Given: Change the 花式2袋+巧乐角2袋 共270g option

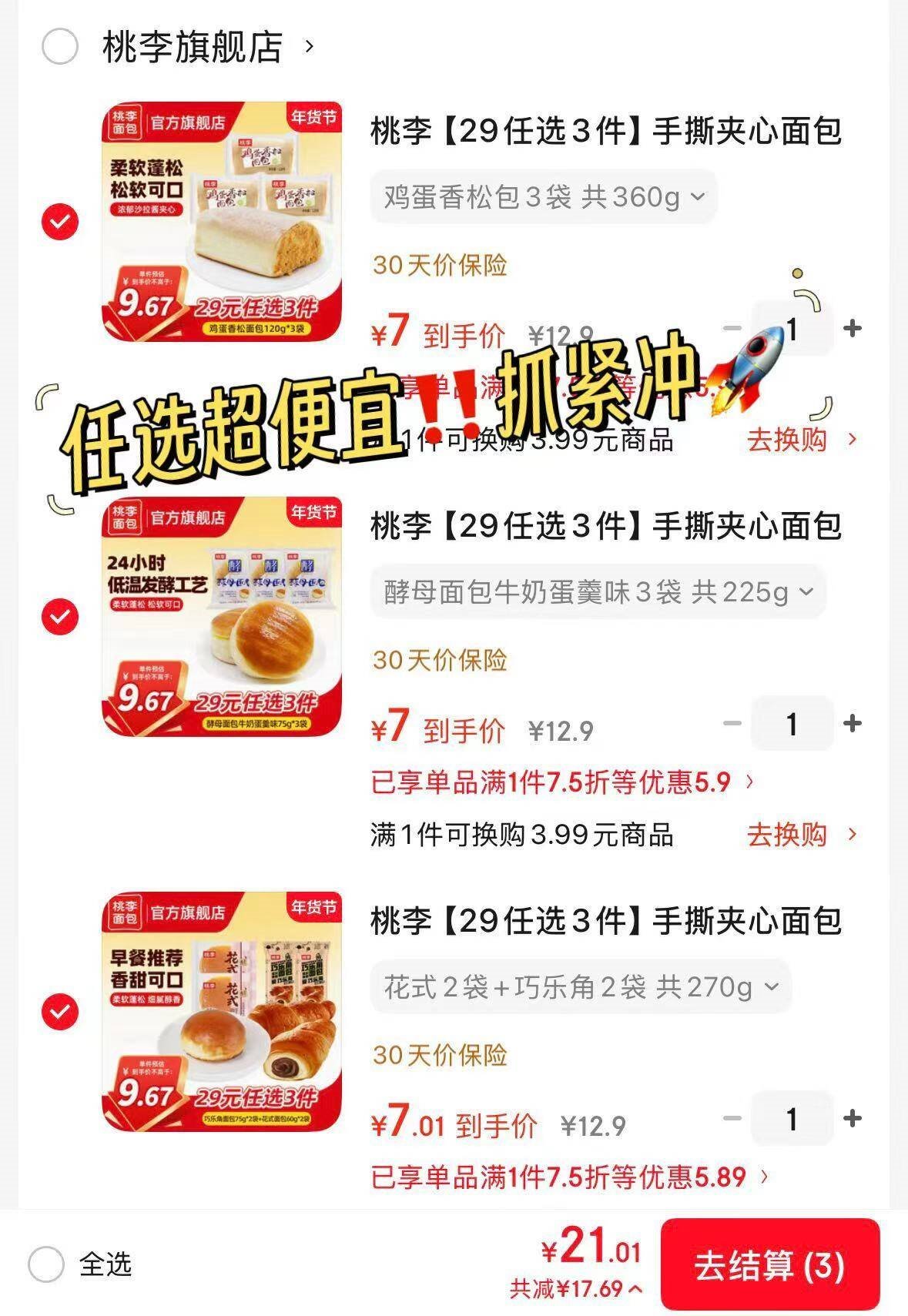Looking at the screenshot, I should pyautogui.click(x=581, y=987).
